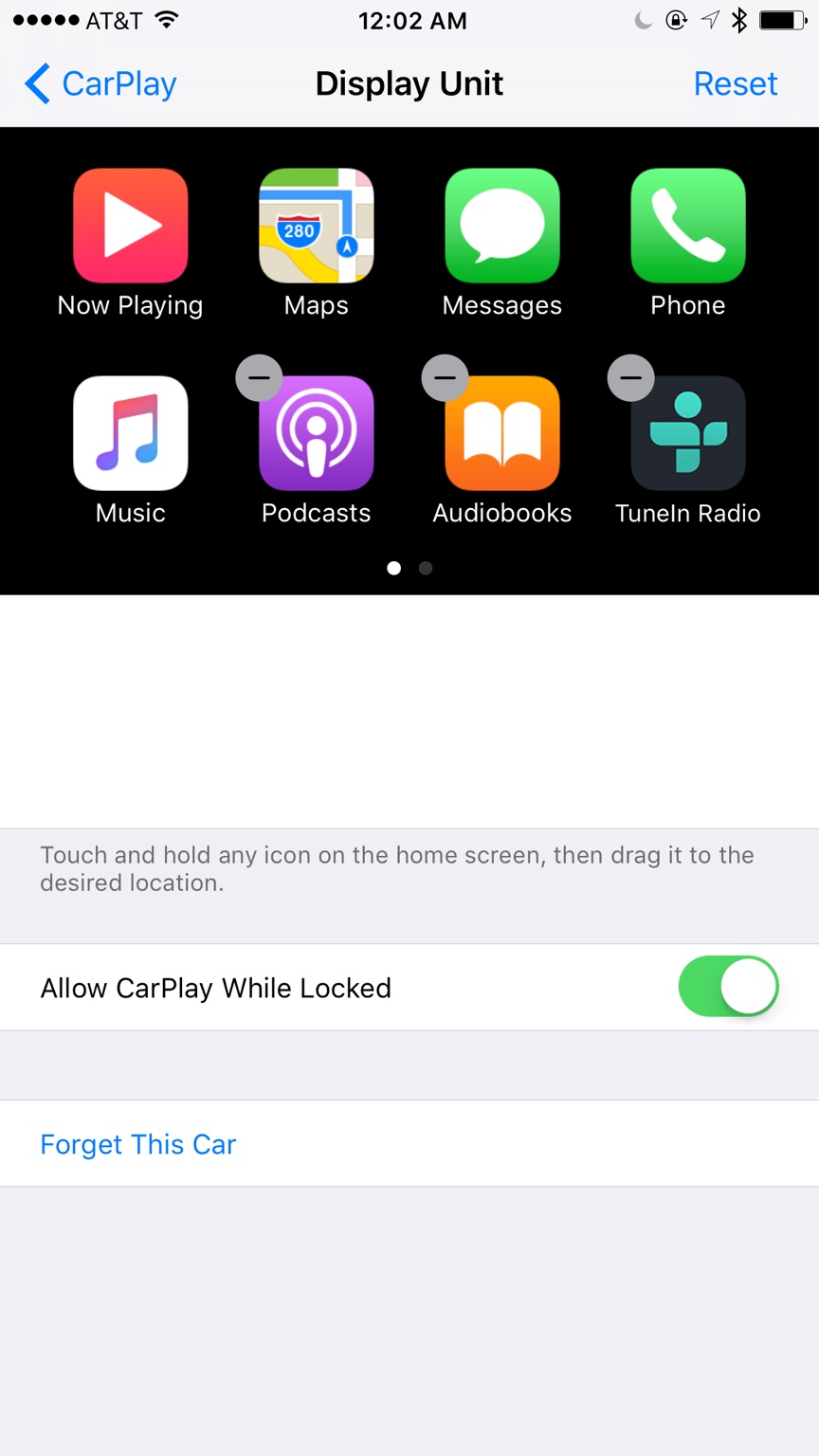Viewport: 819px width, 1456px height.
Task: Select the Now Playing app icon
Action: point(131,226)
